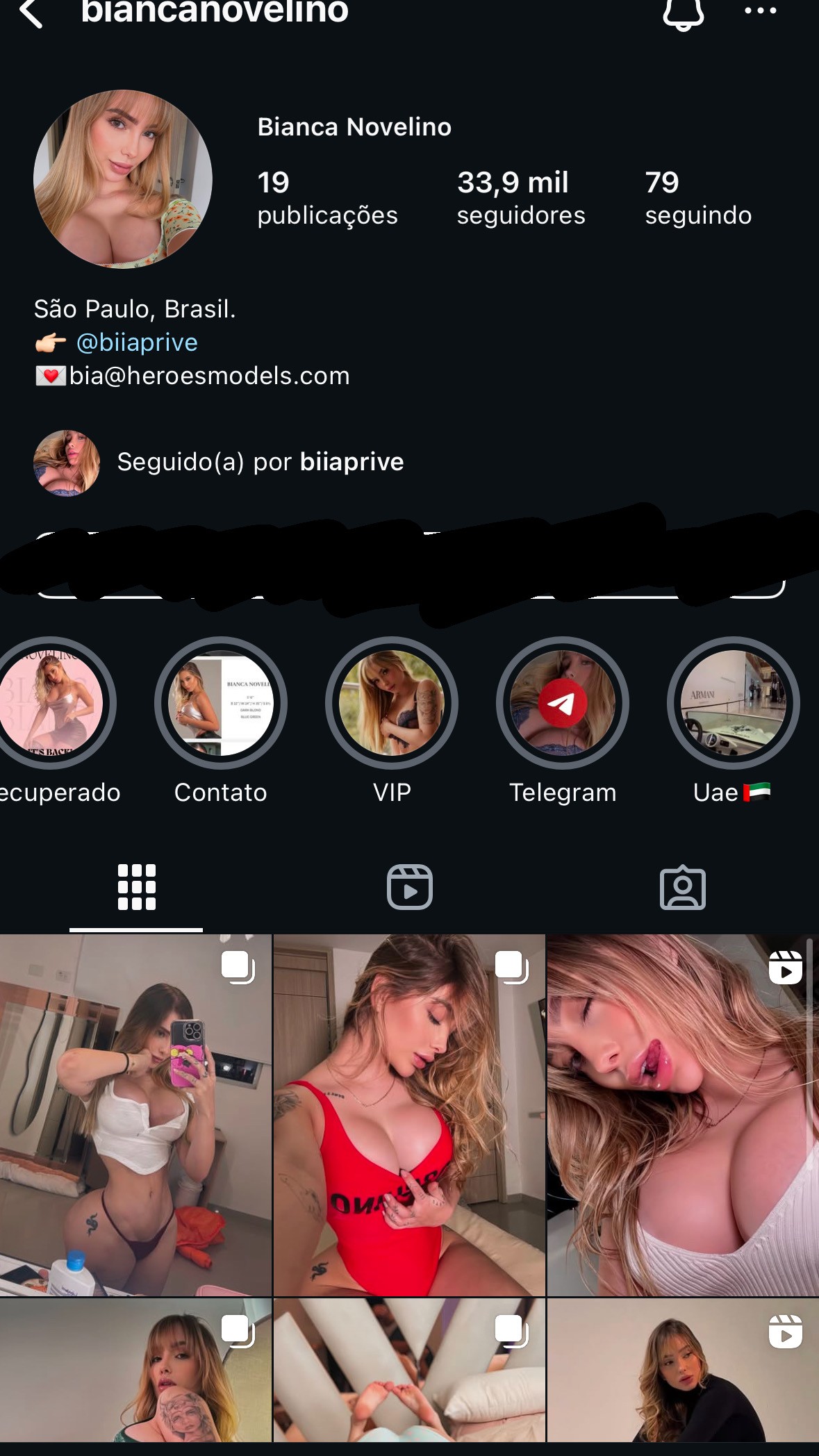Open the 33,9 mil seguidores list
819x1456 pixels.
point(520,197)
